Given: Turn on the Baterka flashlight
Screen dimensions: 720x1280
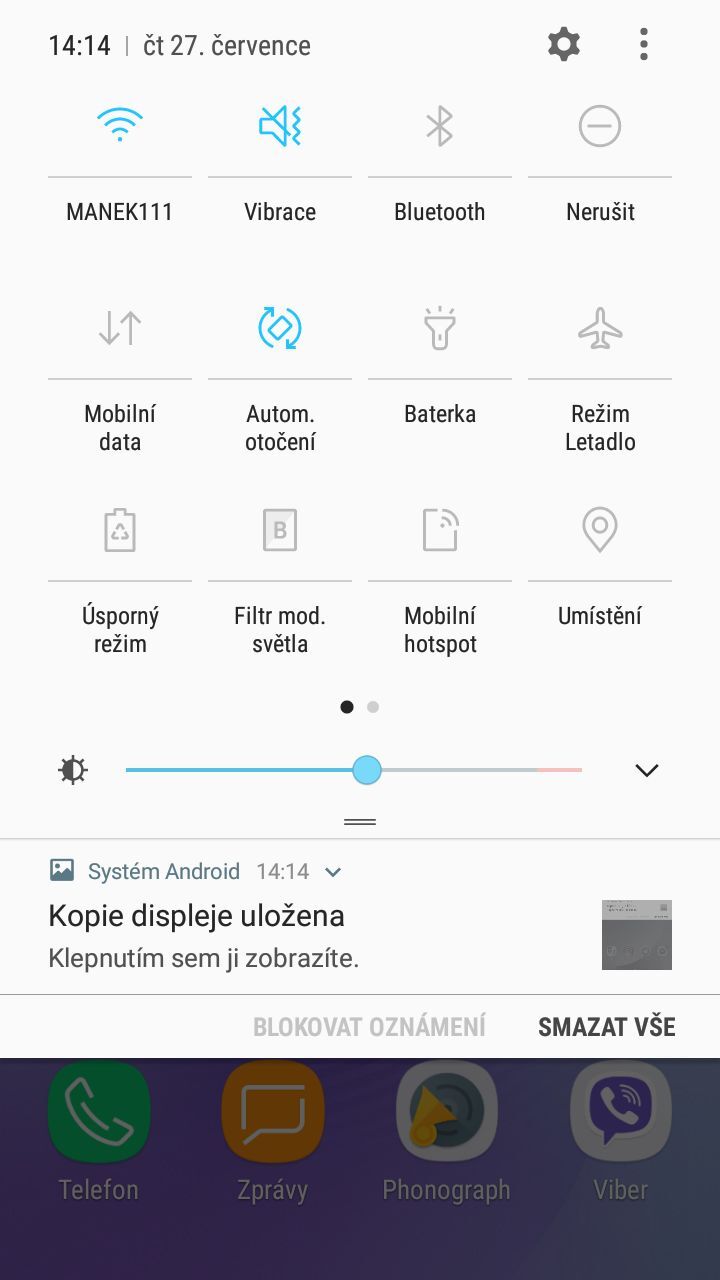Looking at the screenshot, I should point(440,328).
